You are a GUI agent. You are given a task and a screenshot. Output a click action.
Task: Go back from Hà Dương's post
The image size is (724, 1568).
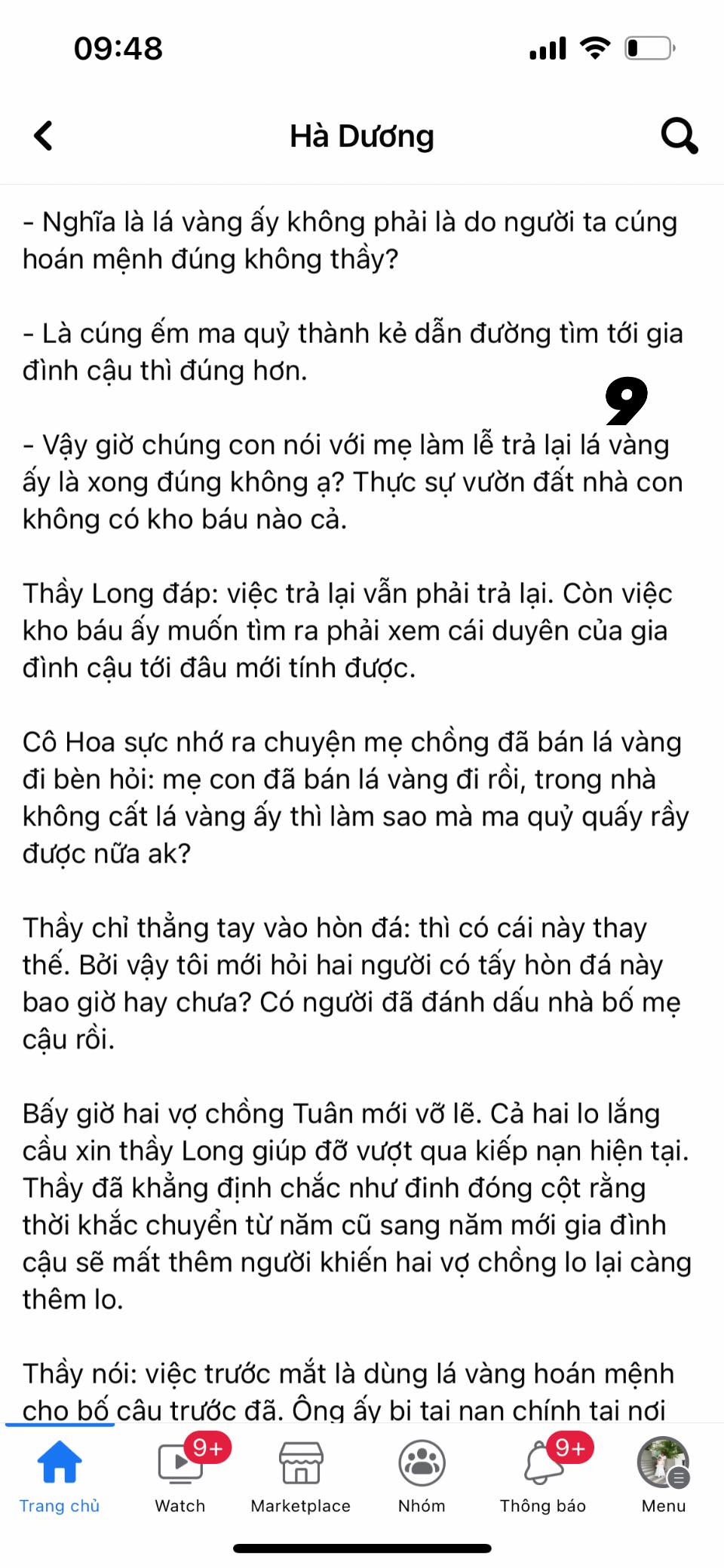[x=44, y=136]
